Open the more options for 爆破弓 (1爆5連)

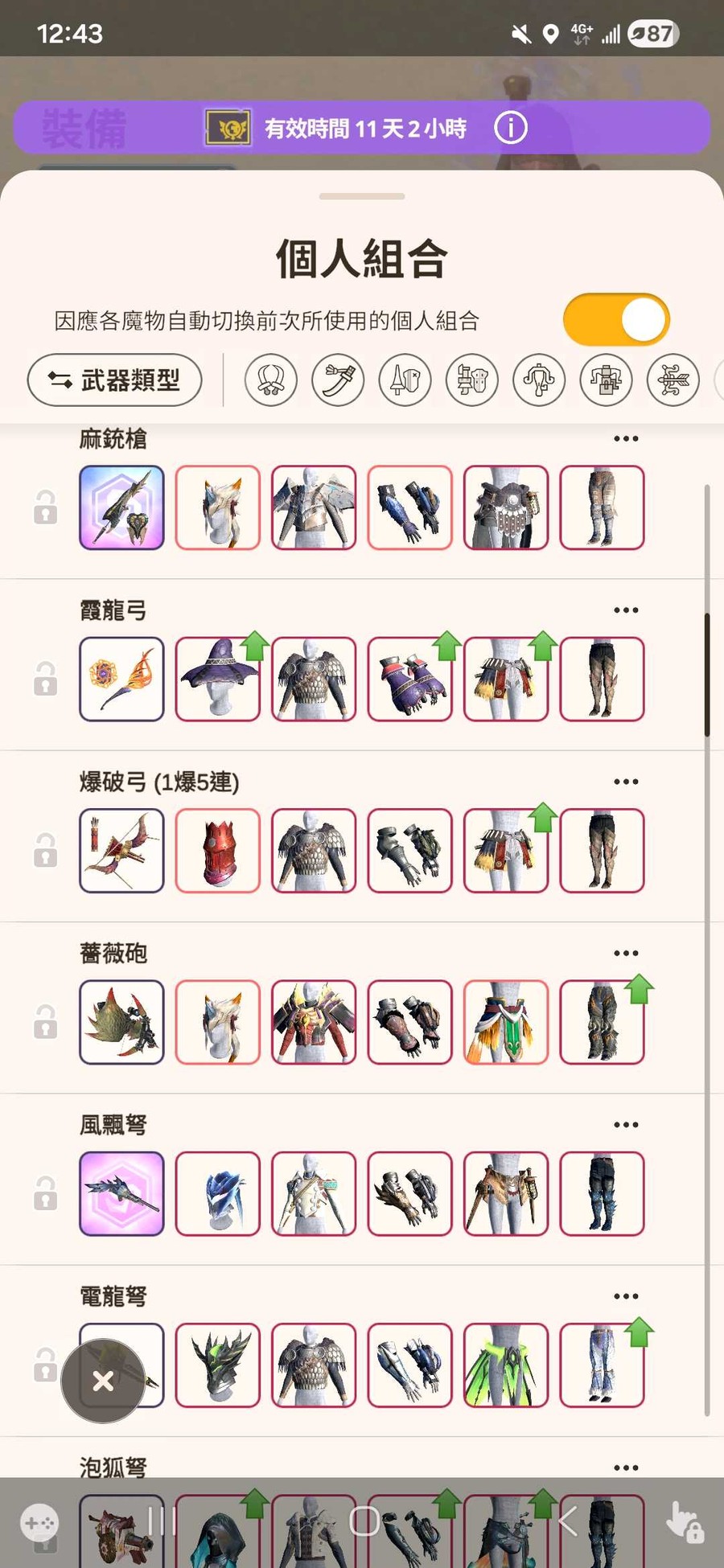(626, 782)
